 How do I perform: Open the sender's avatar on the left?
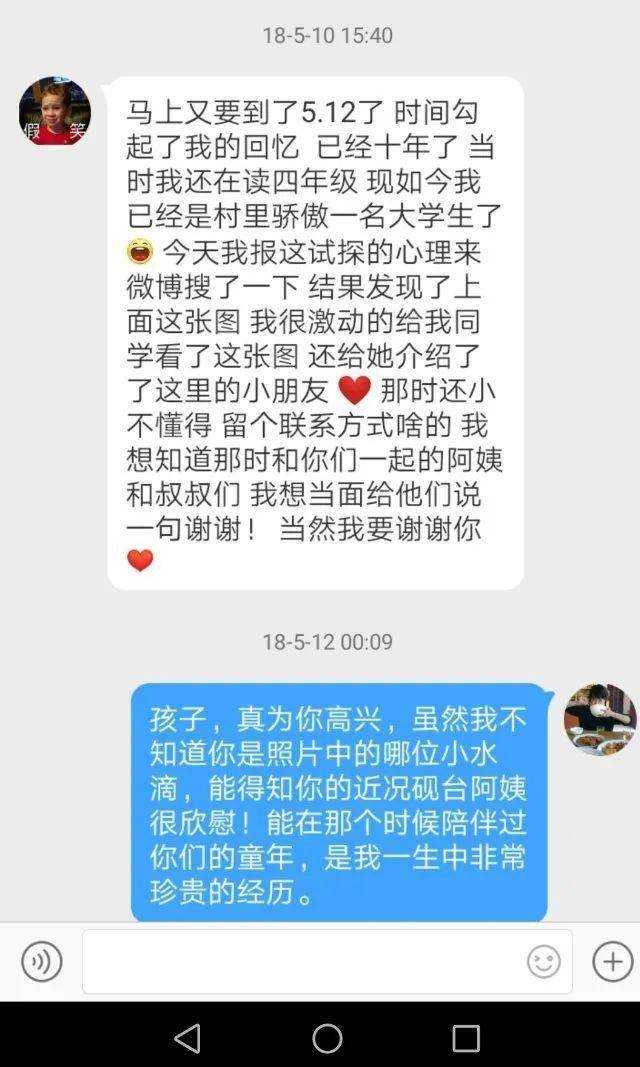pos(55,111)
